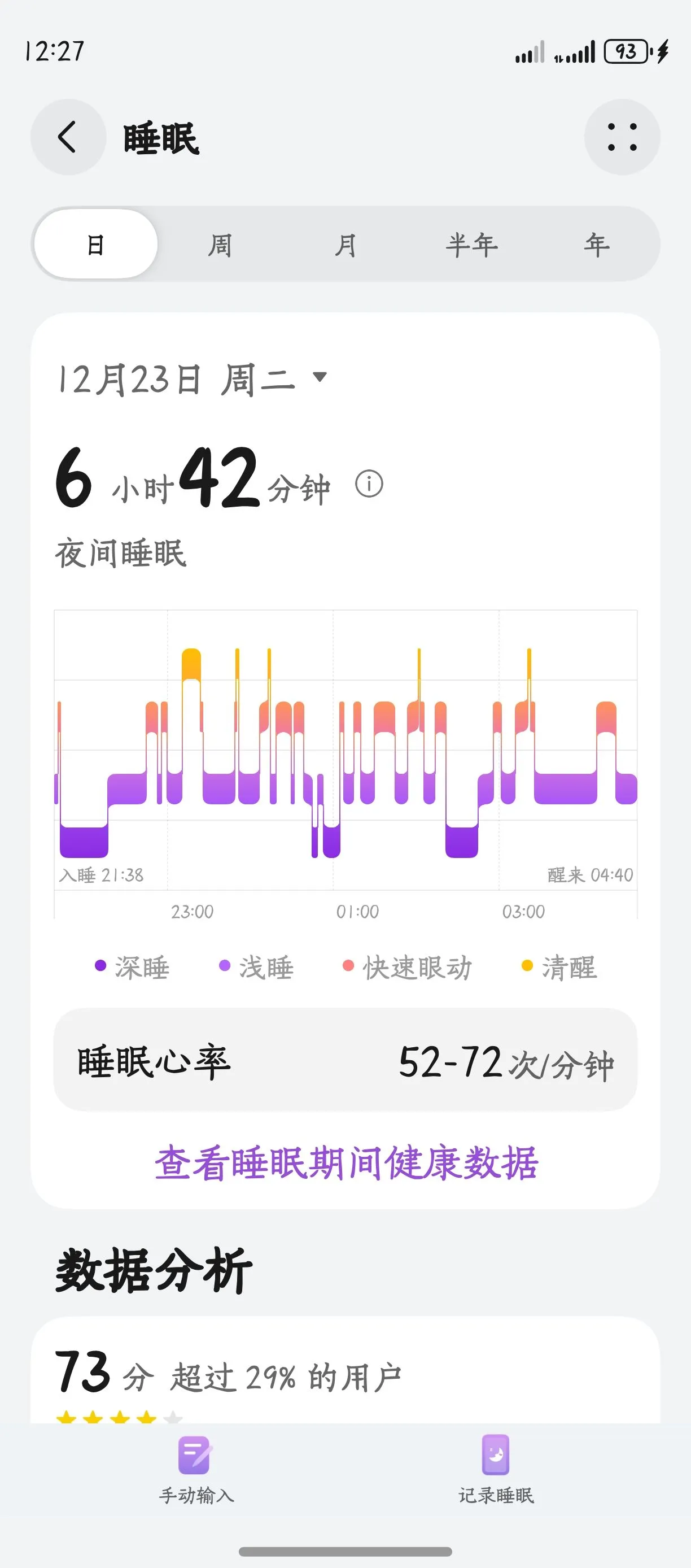Switch to the 半年 tab

(471, 245)
